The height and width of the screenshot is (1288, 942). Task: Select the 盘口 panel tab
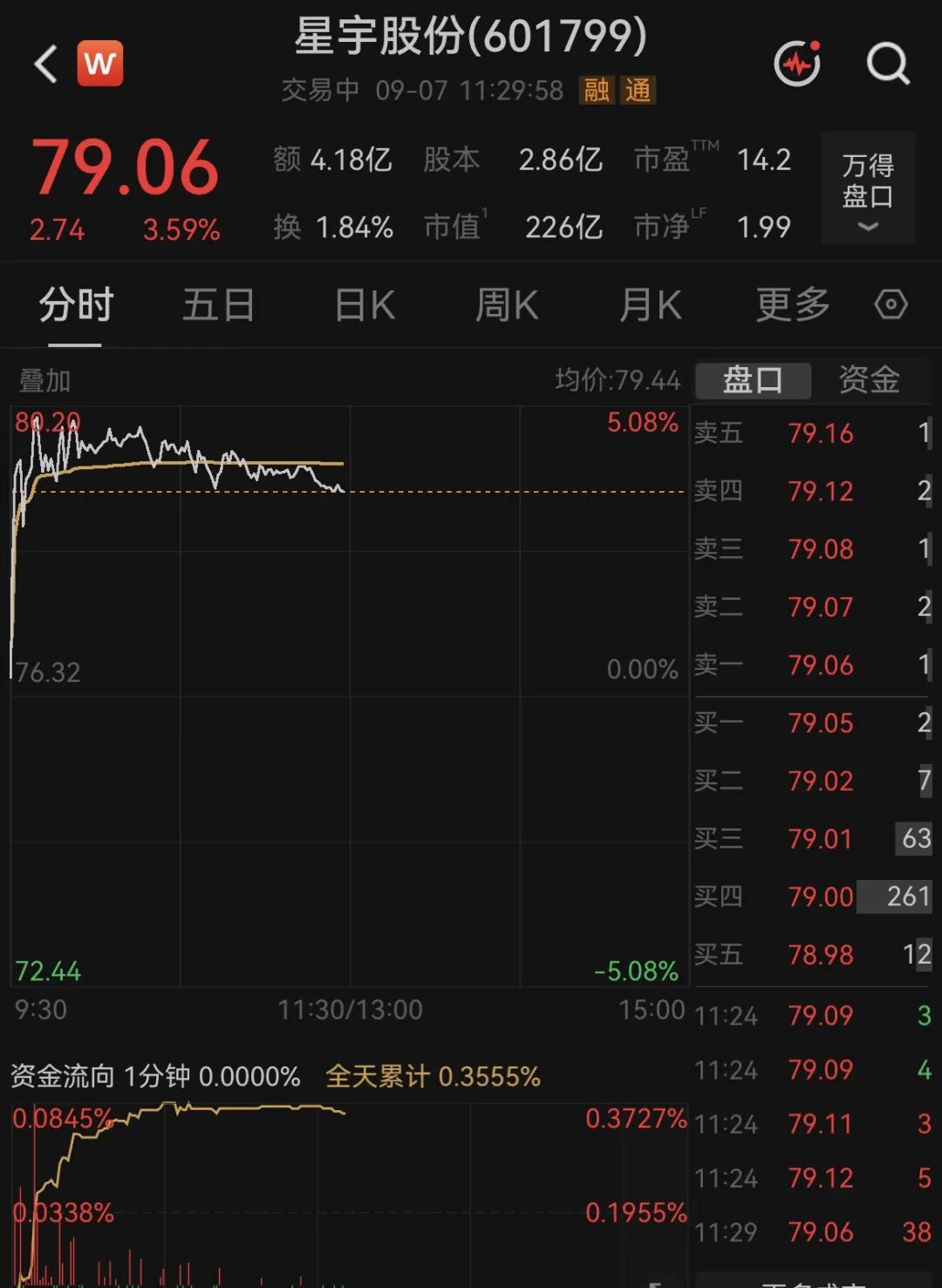coord(753,380)
